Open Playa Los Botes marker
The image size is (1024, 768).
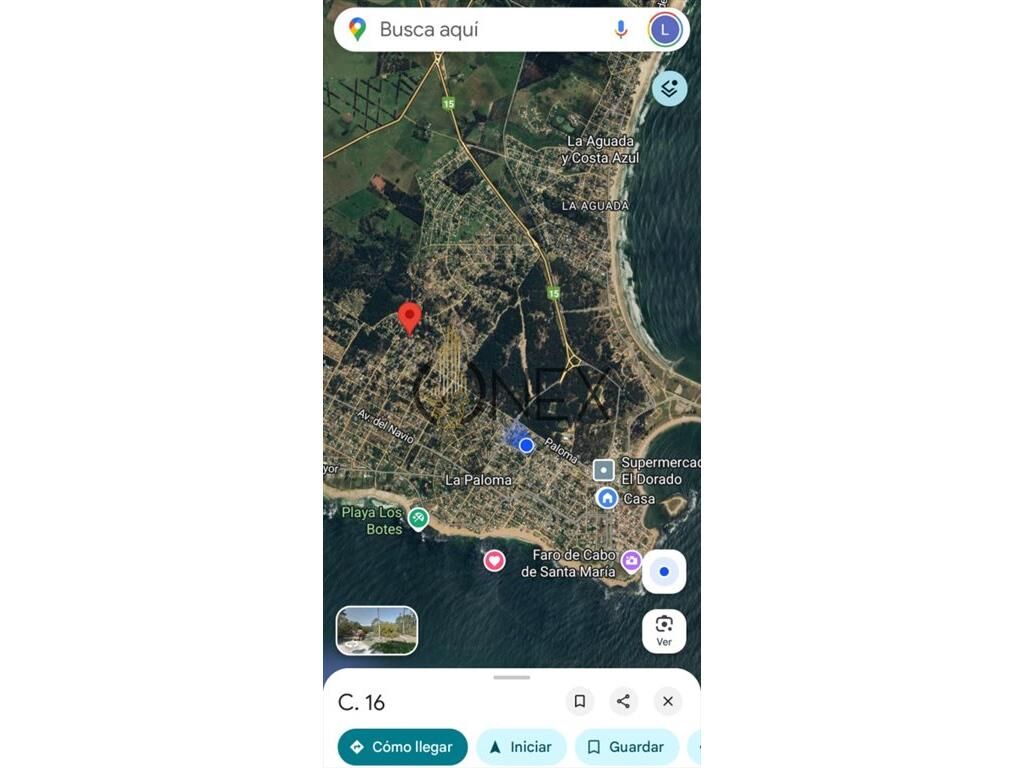point(418,518)
